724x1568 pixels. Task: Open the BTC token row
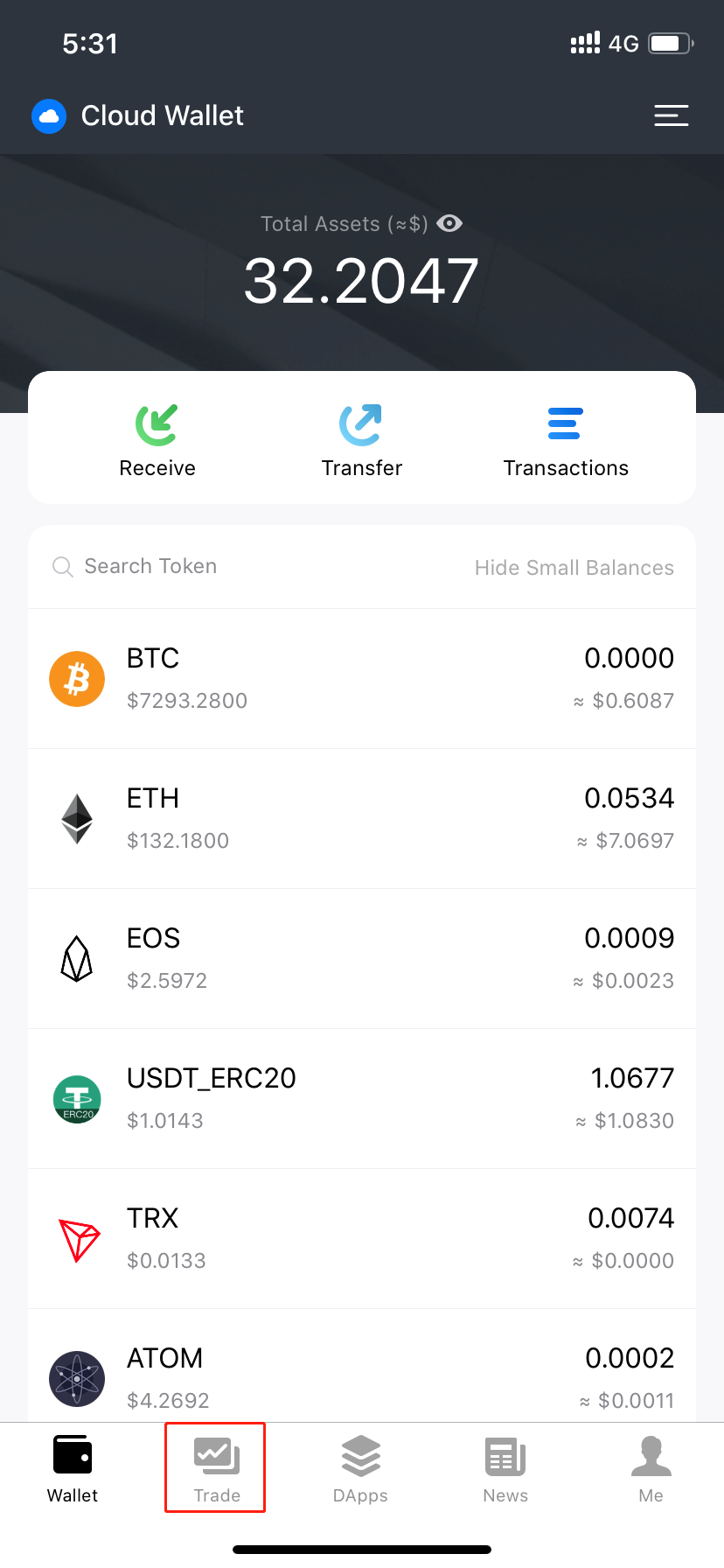click(x=362, y=679)
